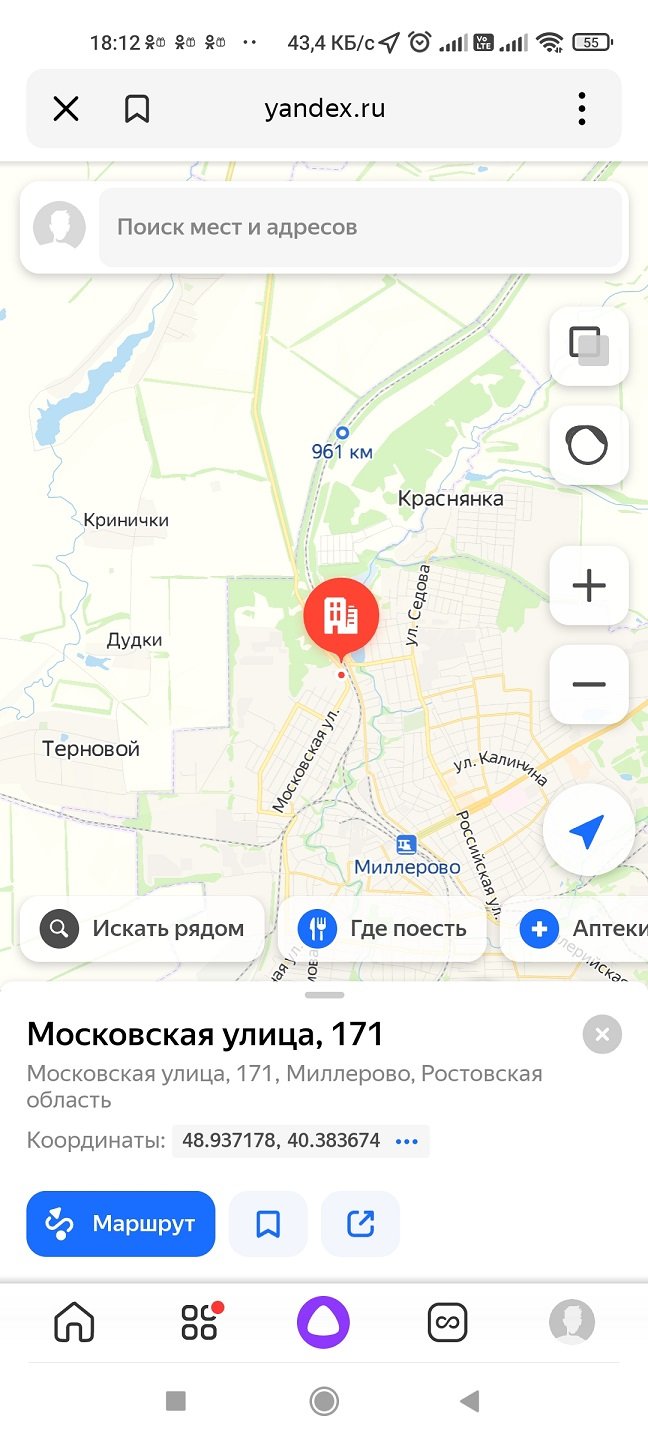
Task: Build a route with 'Маршрут'
Action: [x=121, y=1224]
